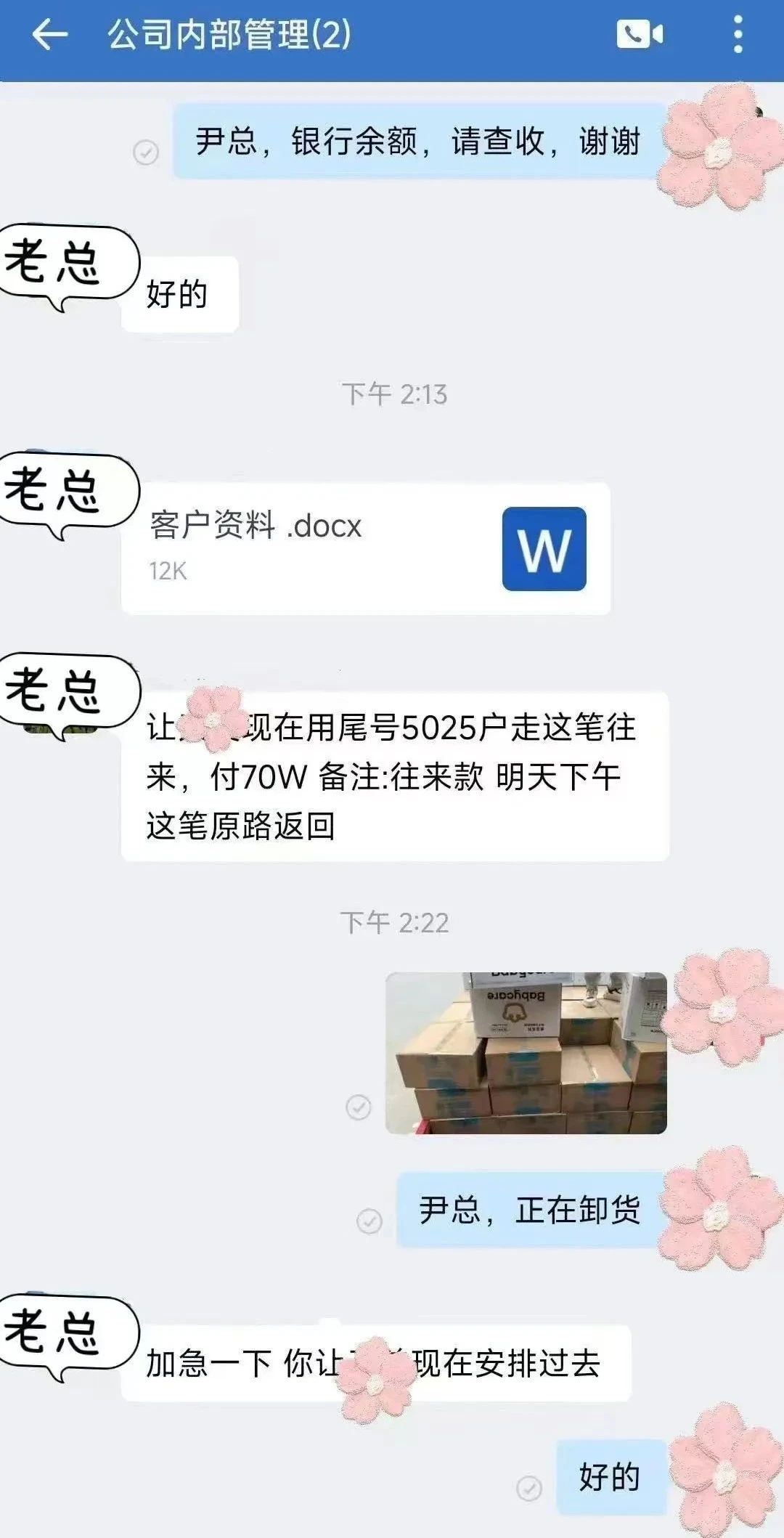784x1538 pixels.
Task: Open the 客户资料 .docx file
Action: [x=365, y=548]
